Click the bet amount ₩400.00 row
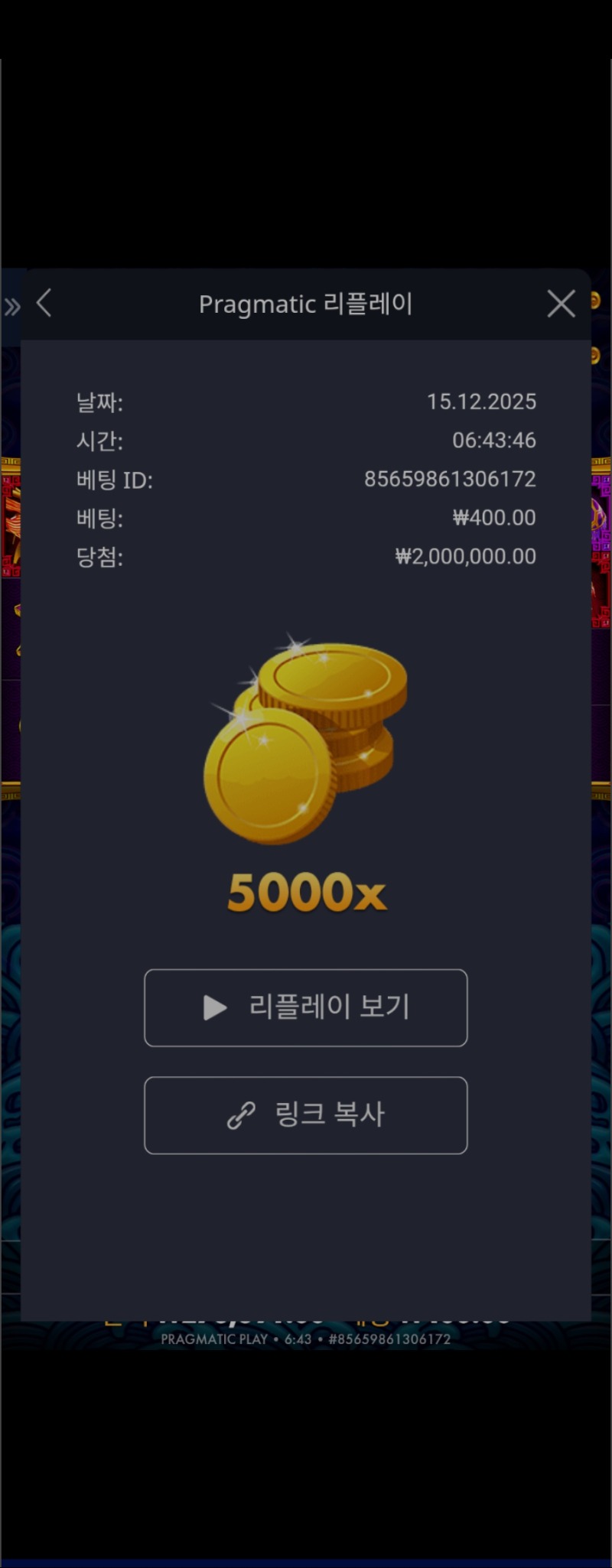Image resolution: width=612 pixels, height=1568 pixels. click(x=493, y=518)
